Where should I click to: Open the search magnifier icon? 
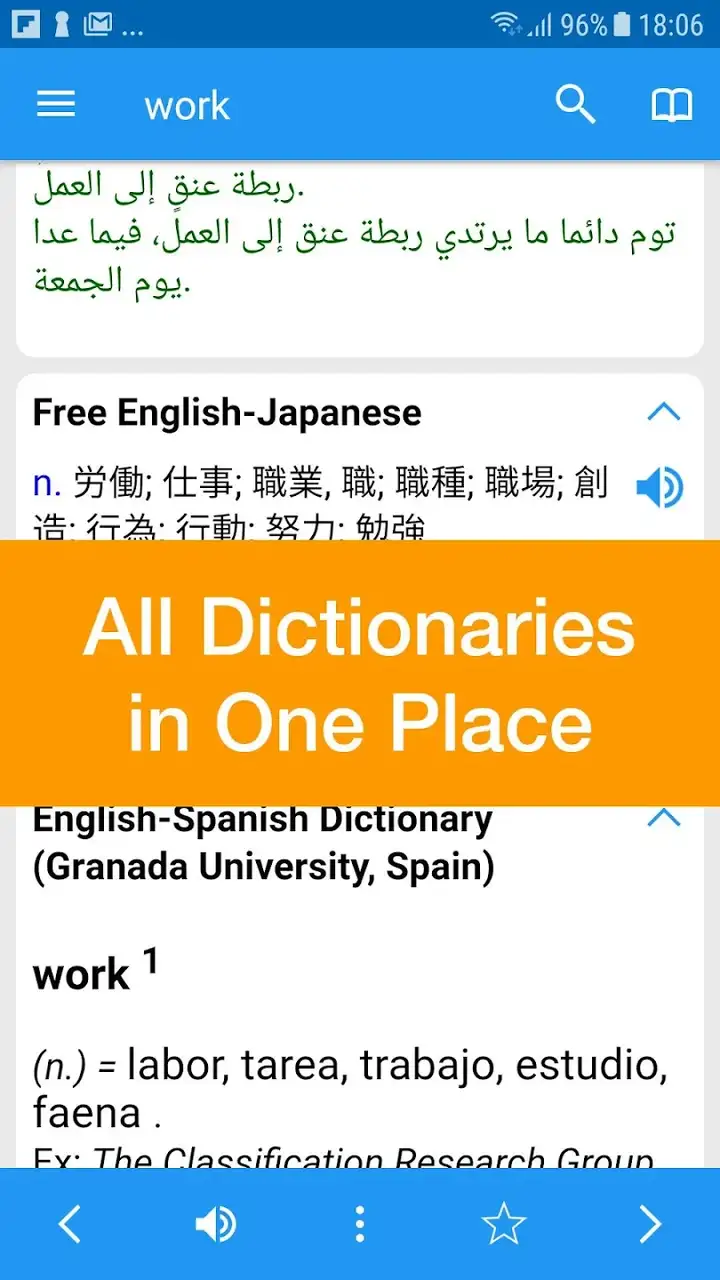point(576,104)
